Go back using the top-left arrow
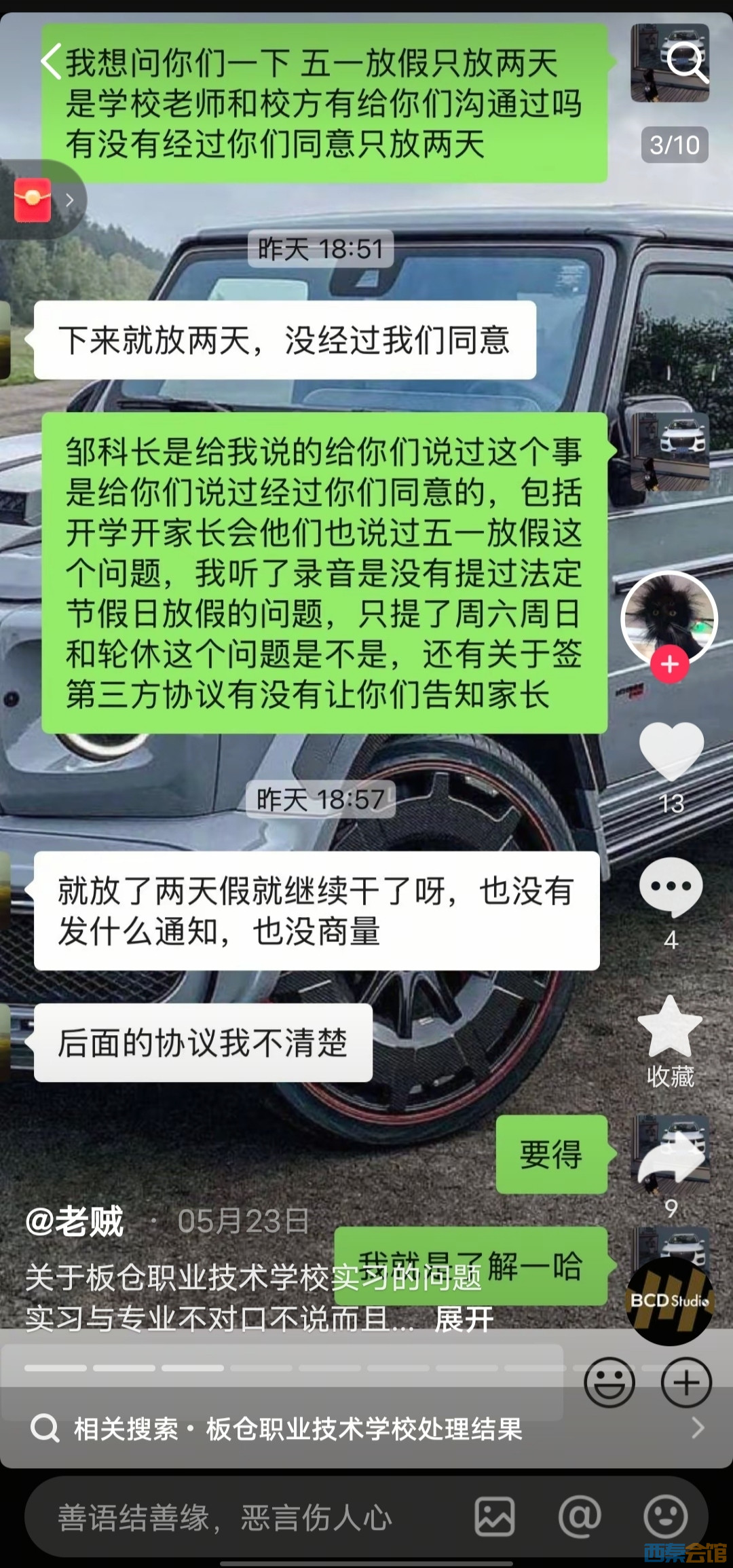Image resolution: width=733 pixels, height=1568 pixels. coord(52,62)
